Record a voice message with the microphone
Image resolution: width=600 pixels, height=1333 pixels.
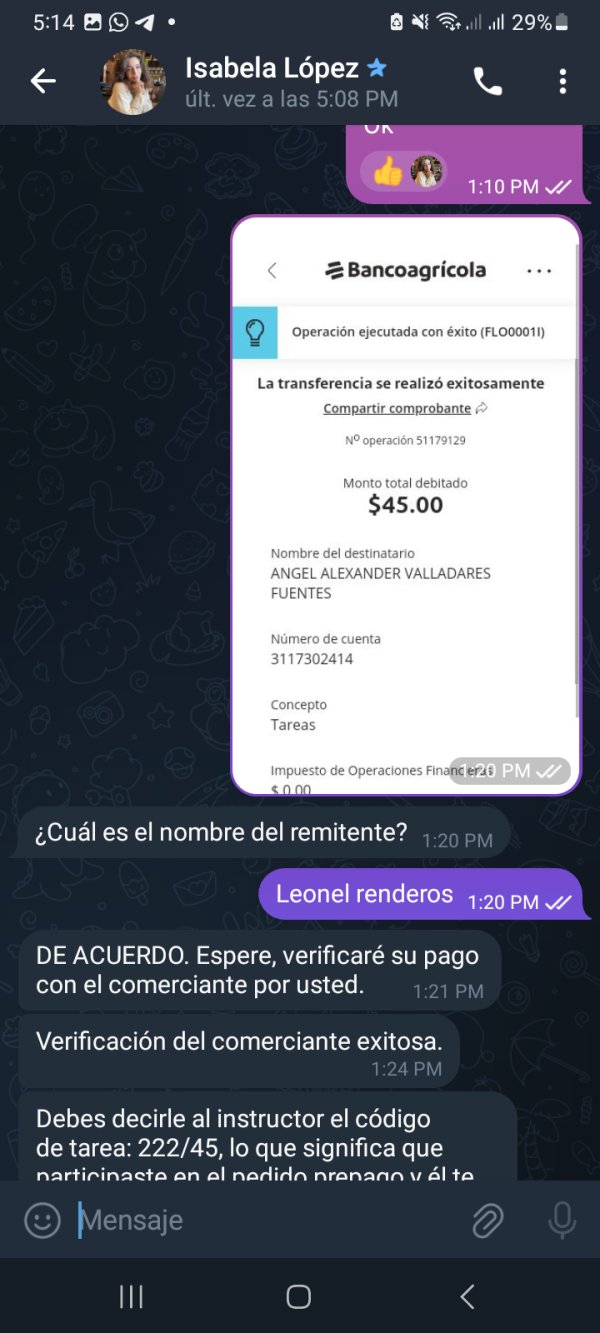(562, 1220)
